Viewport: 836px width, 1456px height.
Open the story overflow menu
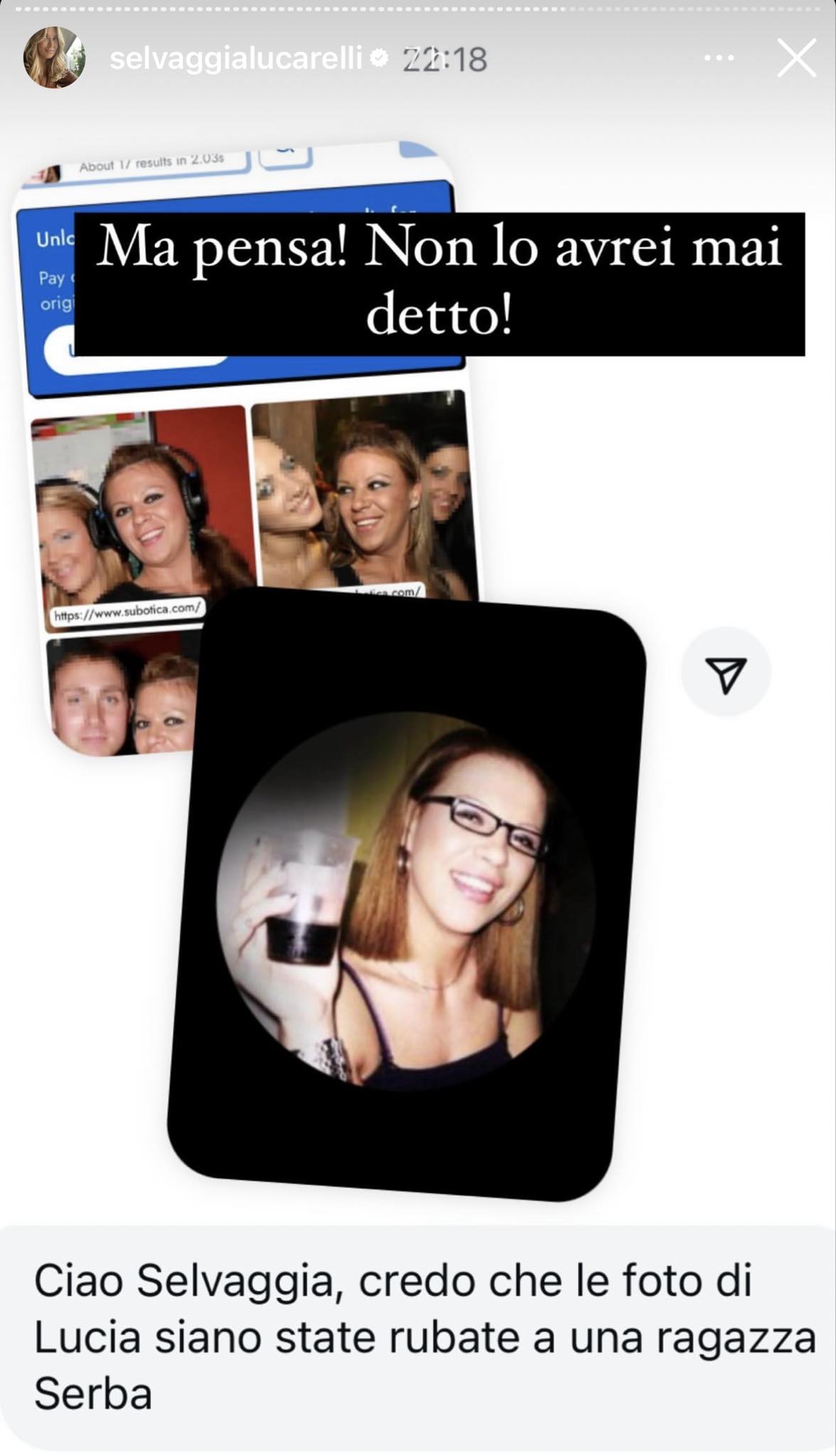click(717, 58)
